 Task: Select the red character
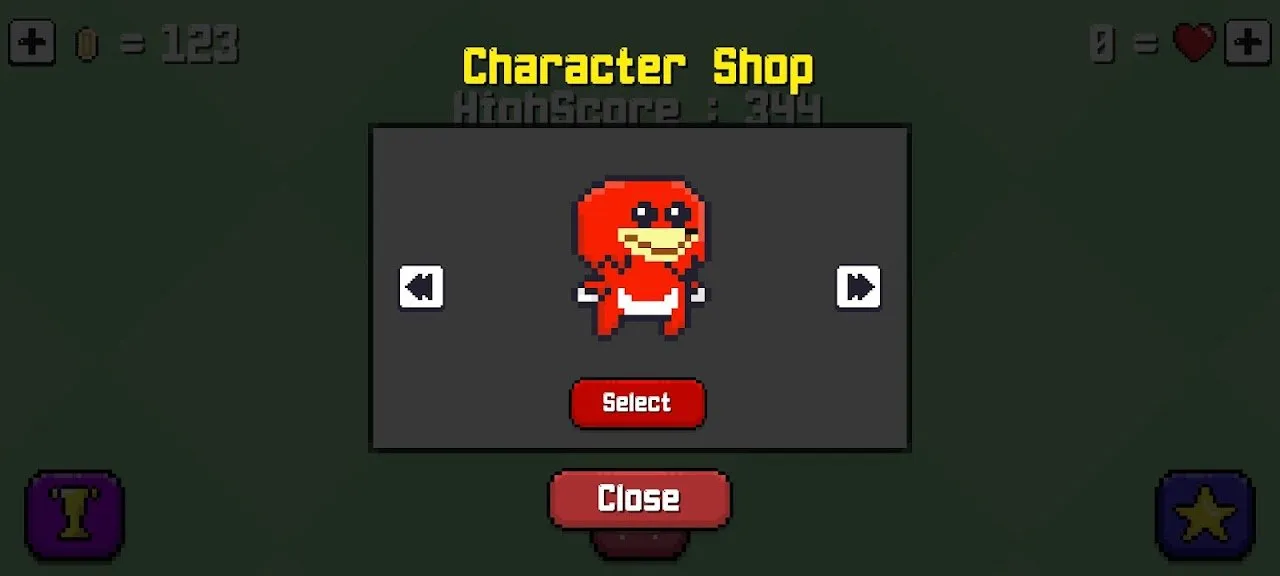click(x=637, y=403)
